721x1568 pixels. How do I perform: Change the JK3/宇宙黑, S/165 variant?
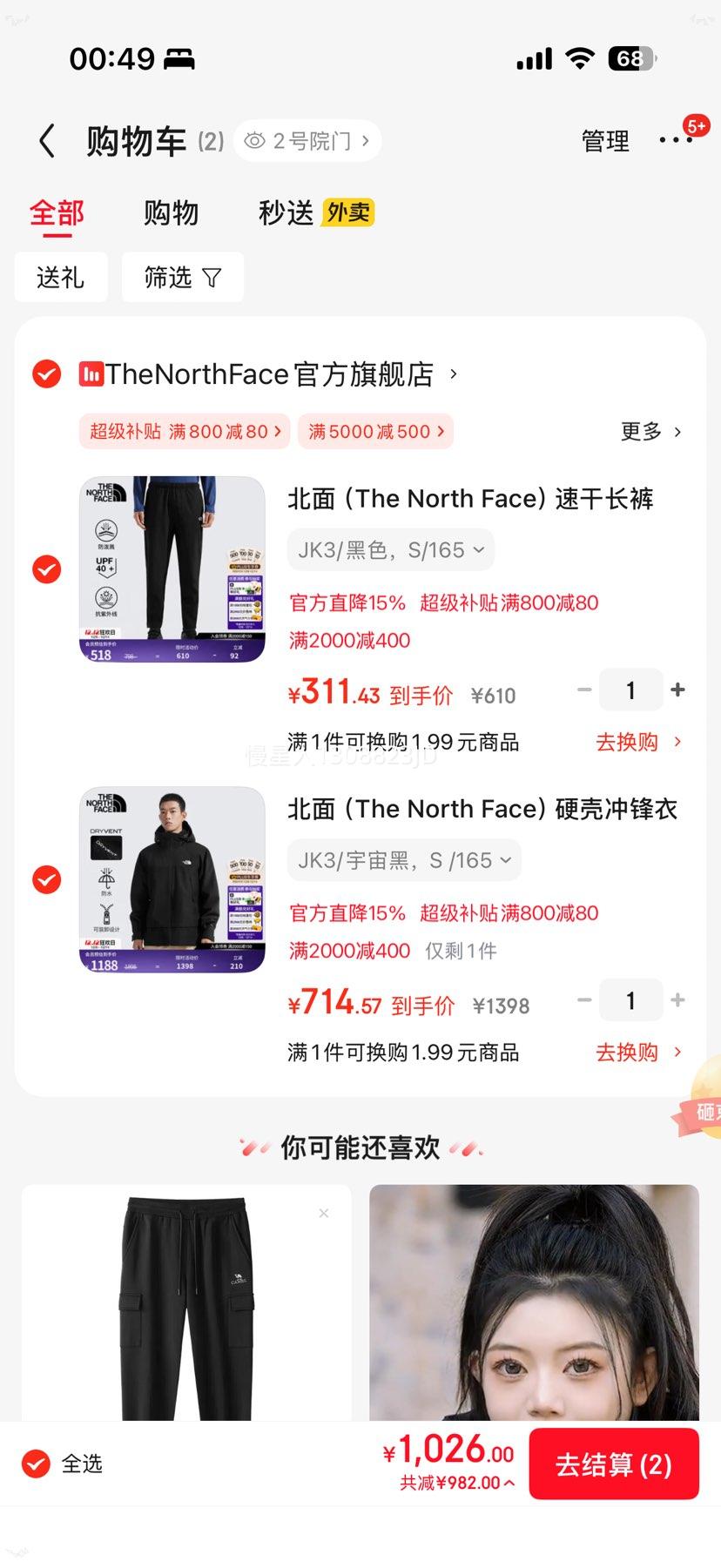tap(404, 860)
